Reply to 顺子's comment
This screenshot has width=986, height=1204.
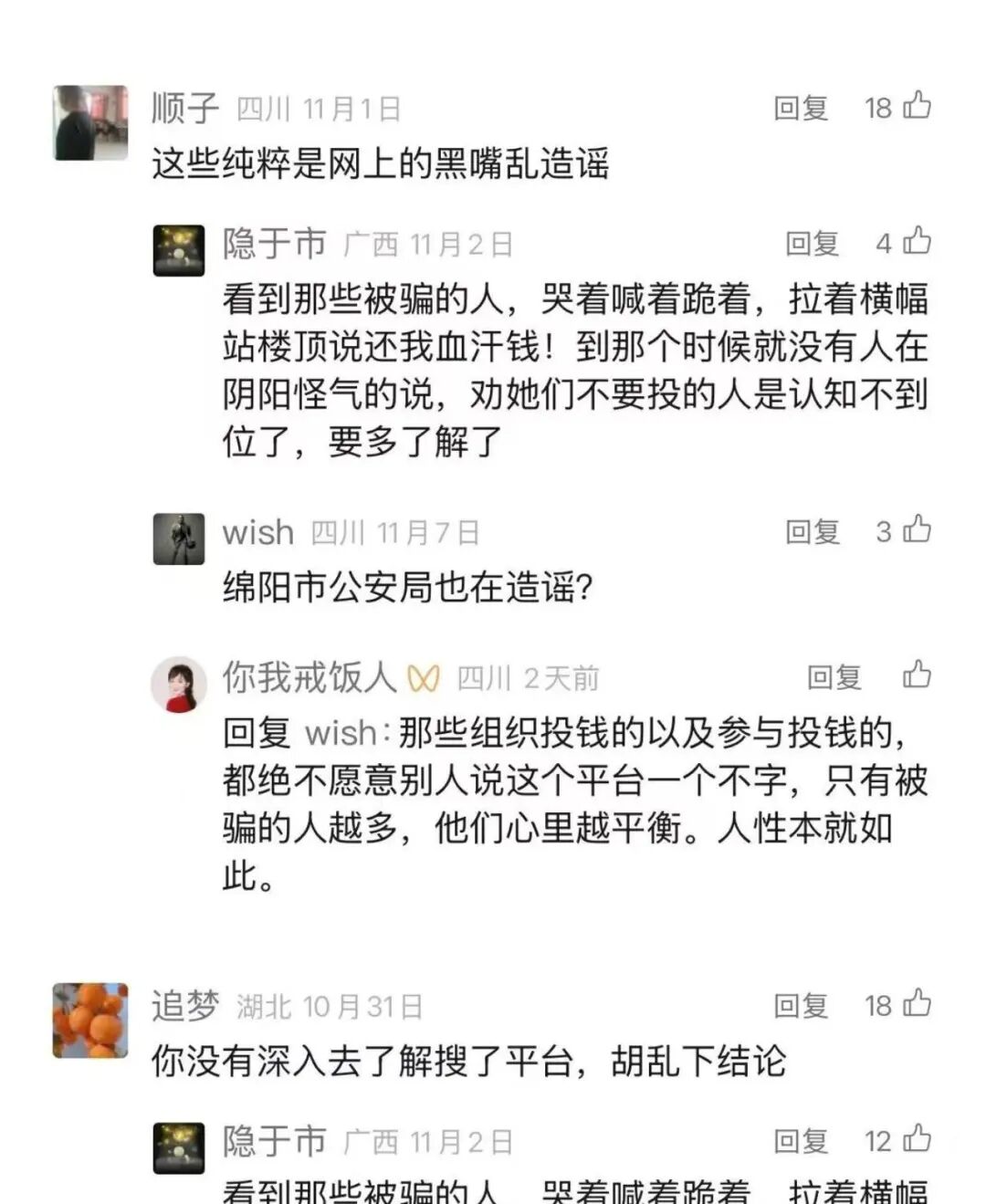pyautogui.click(x=801, y=108)
